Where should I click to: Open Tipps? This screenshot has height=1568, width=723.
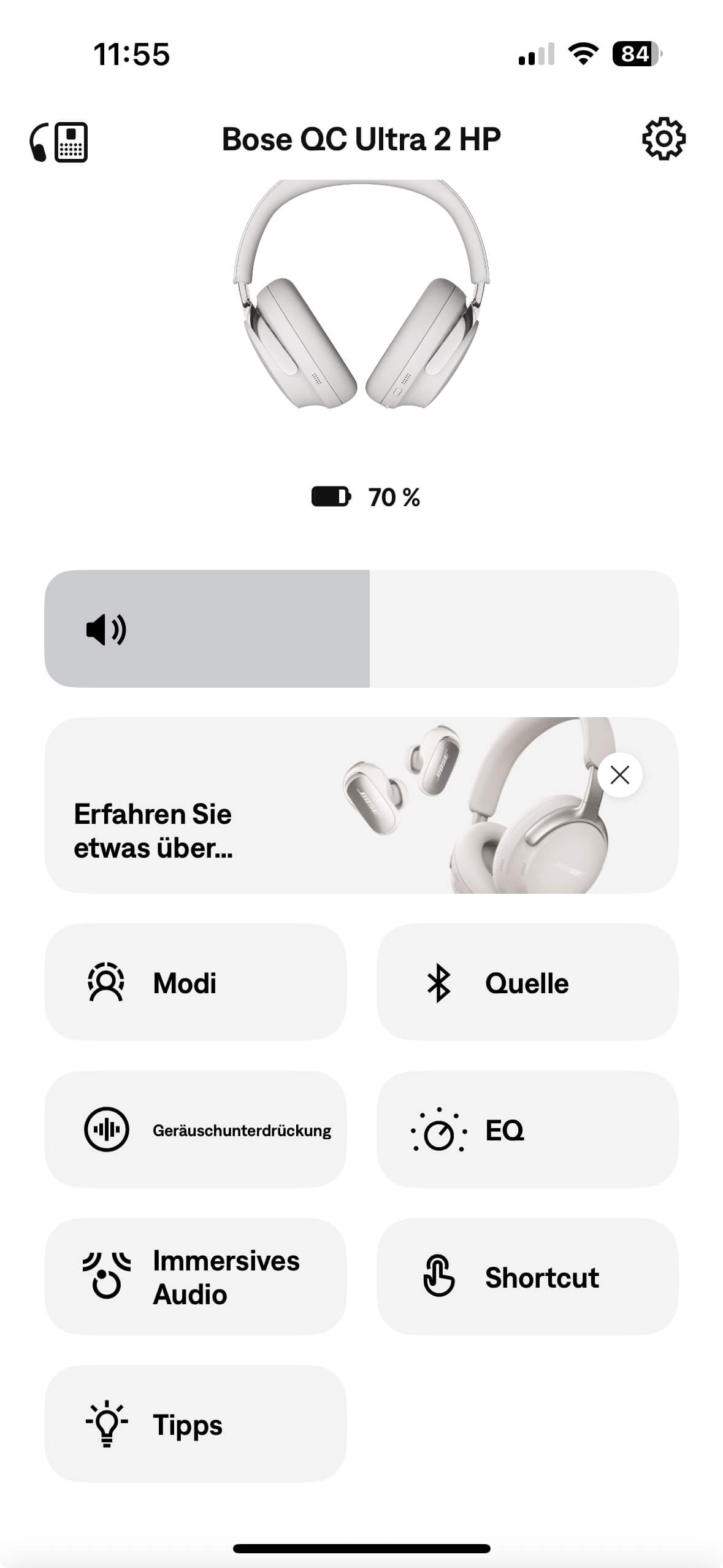[195, 1424]
